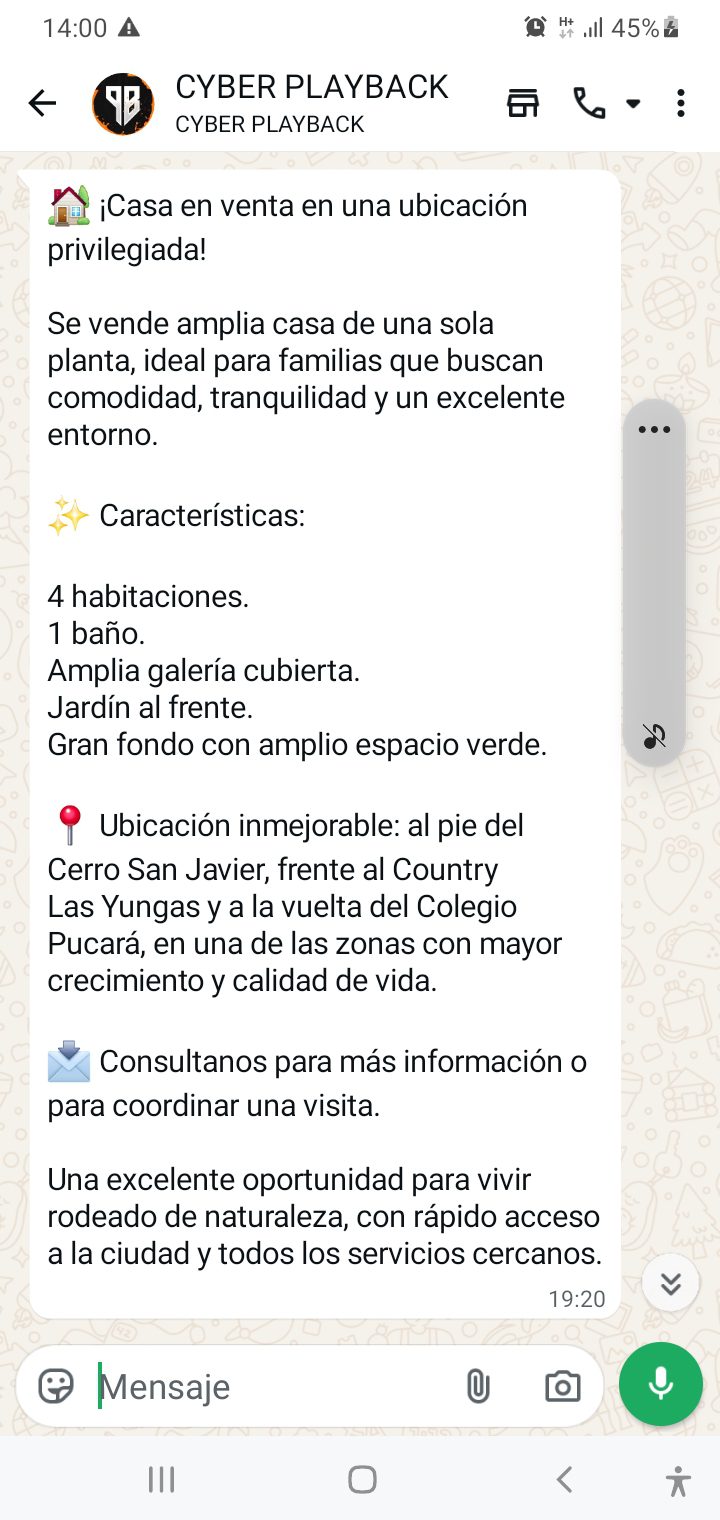Screen dimensions: 720x1520
Task: Expand the call options dropdown arrow
Action: 633,104
